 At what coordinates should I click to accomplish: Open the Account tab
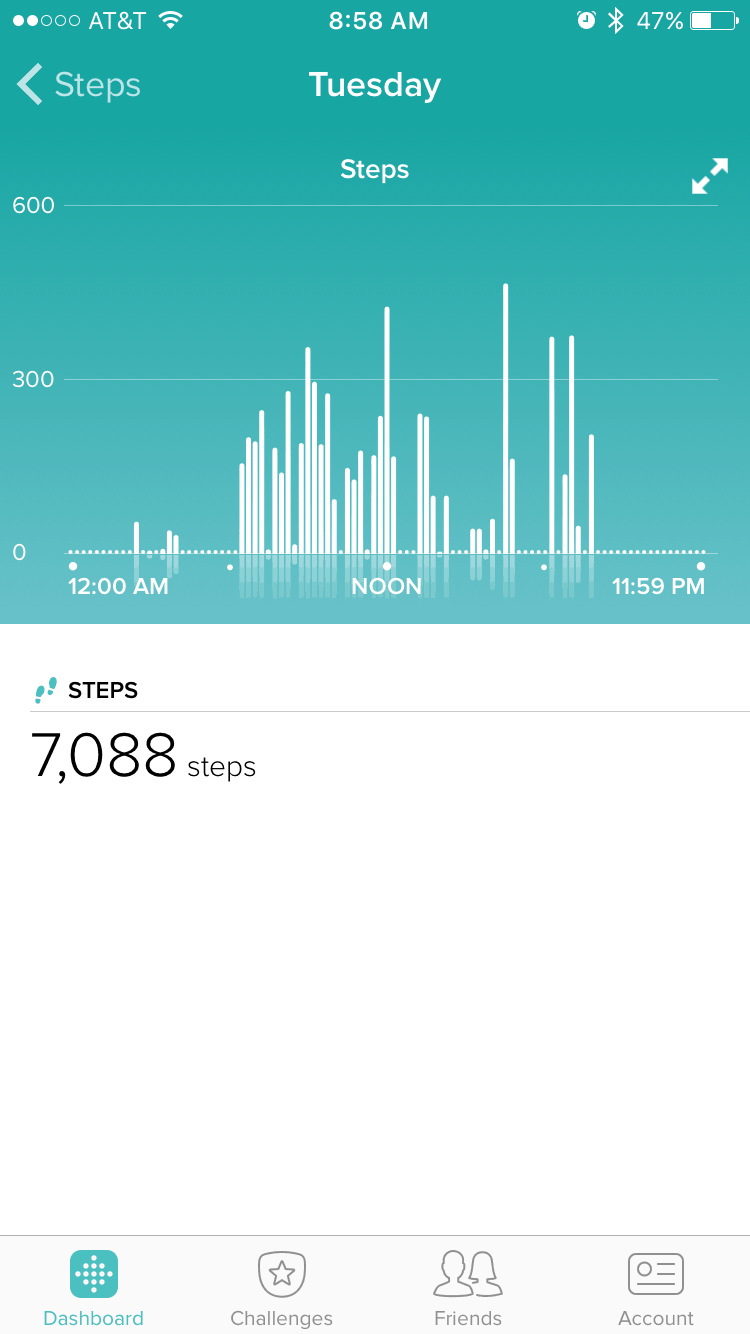[x=656, y=1289]
